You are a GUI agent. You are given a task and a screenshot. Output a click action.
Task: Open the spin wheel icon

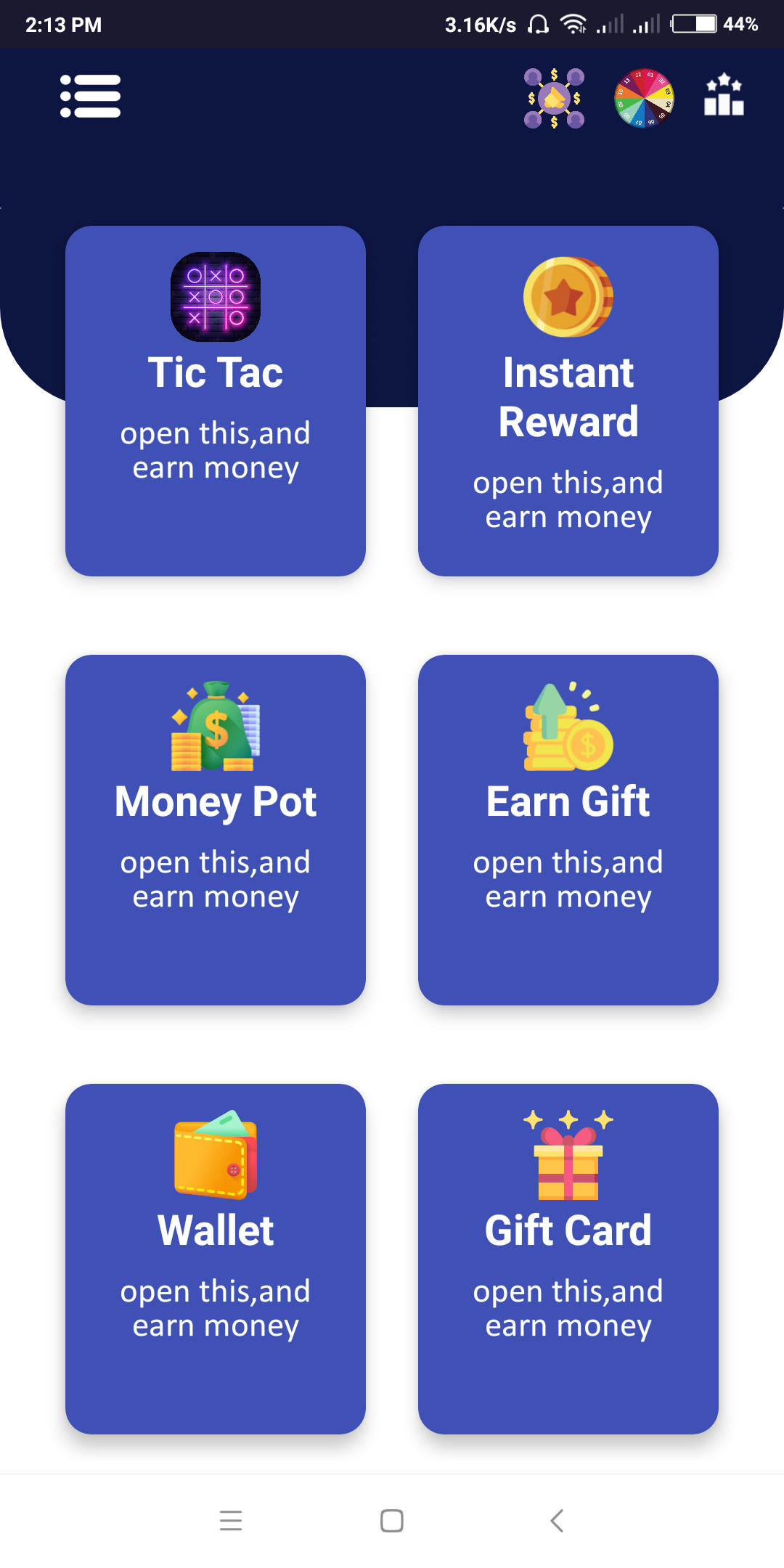(x=645, y=98)
